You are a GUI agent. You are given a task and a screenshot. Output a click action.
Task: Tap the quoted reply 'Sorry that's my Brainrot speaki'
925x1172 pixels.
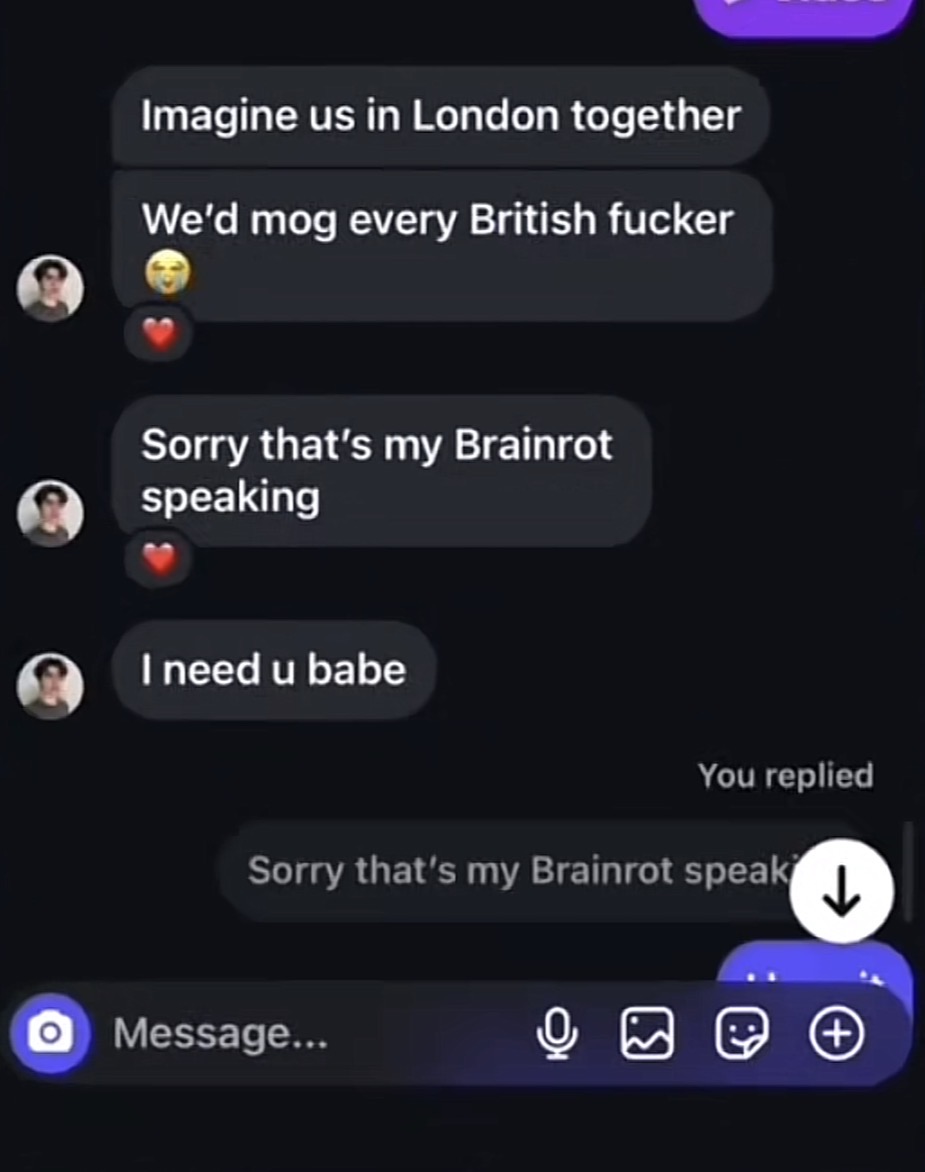(510, 870)
